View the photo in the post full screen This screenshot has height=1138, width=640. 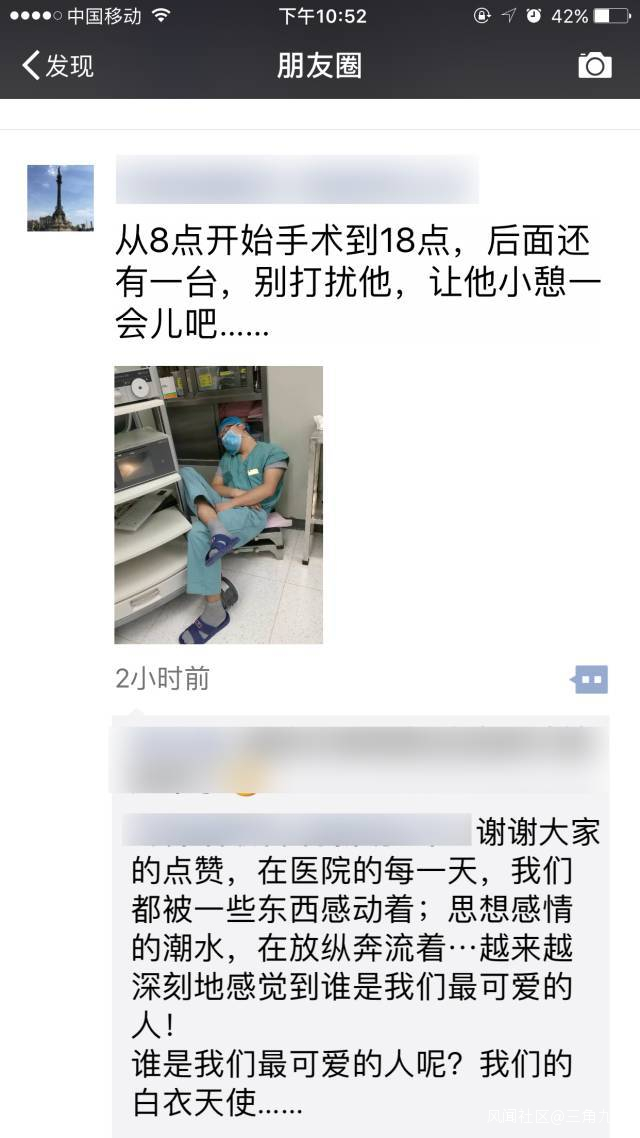pos(218,504)
